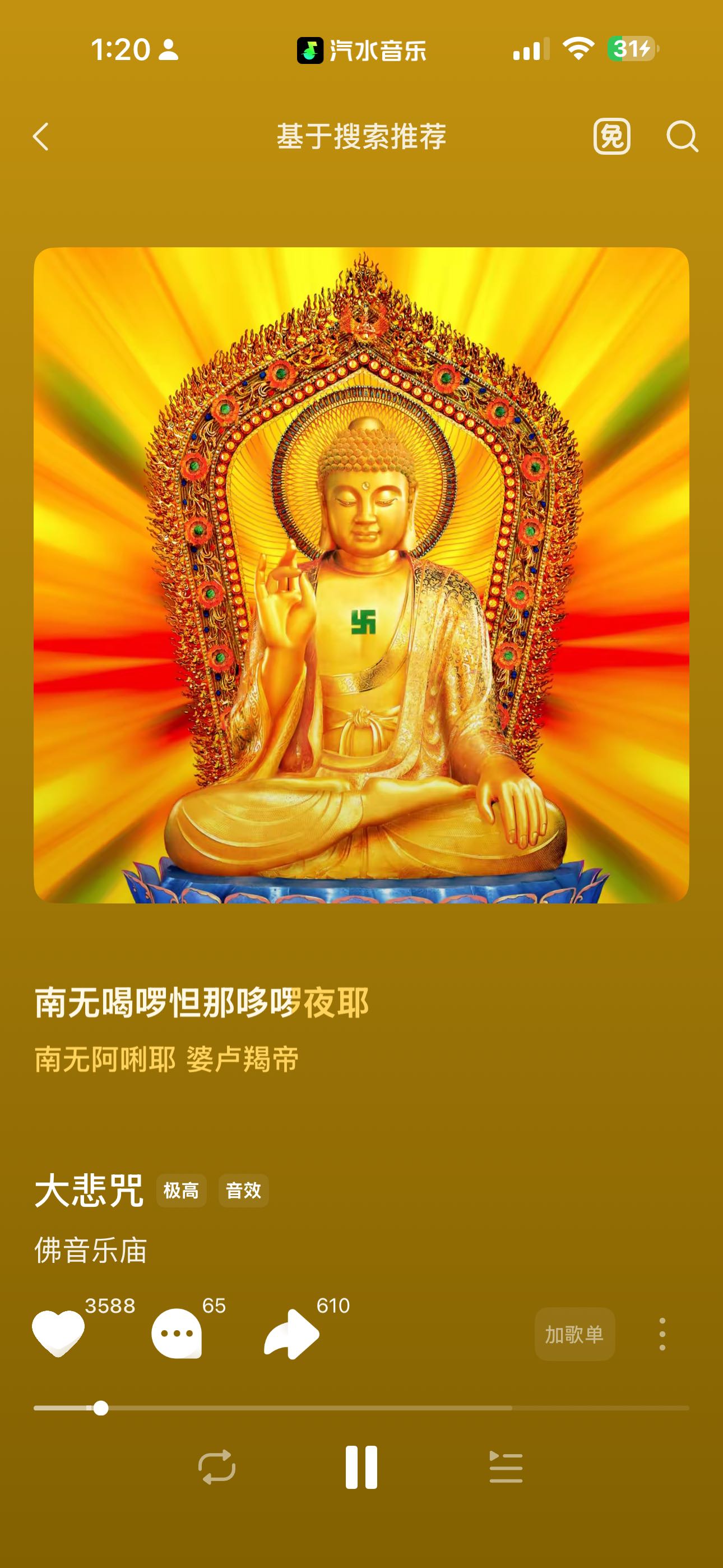Viewport: 723px width, 1568px height.
Task: Open the 极高 audio quality chip
Action: (x=182, y=1190)
